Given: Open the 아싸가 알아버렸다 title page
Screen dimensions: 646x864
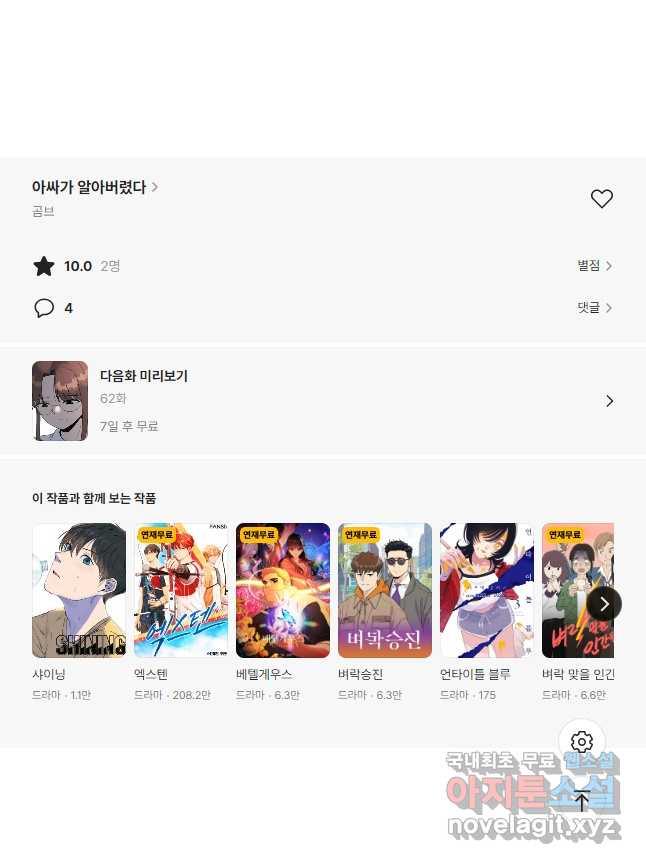Looking at the screenshot, I should pos(95,187).
